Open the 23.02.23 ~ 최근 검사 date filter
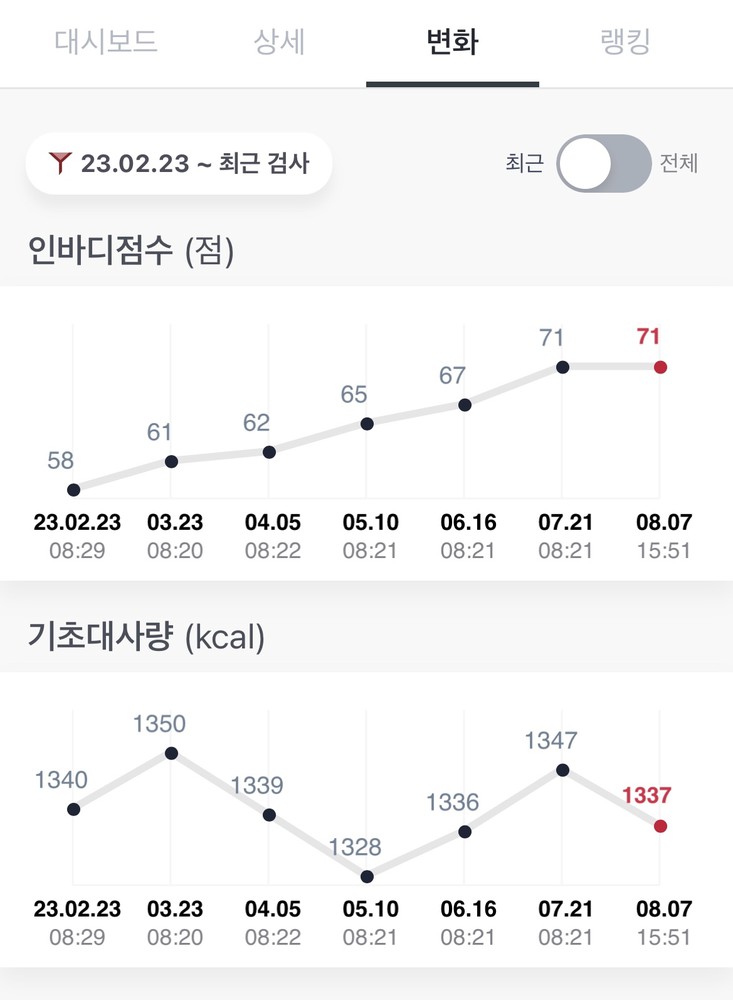 click(x=179, y=163)
